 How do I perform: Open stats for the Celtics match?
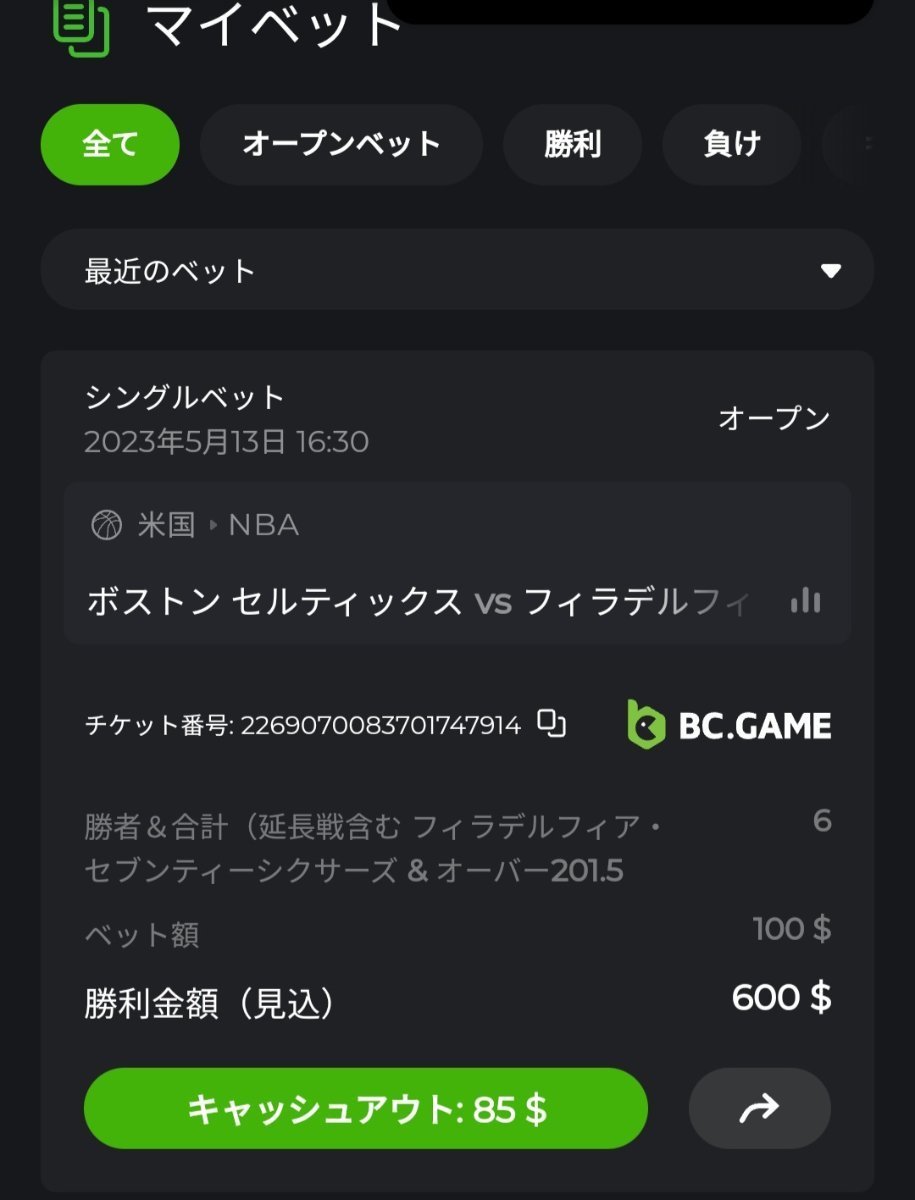pos(805,601)
